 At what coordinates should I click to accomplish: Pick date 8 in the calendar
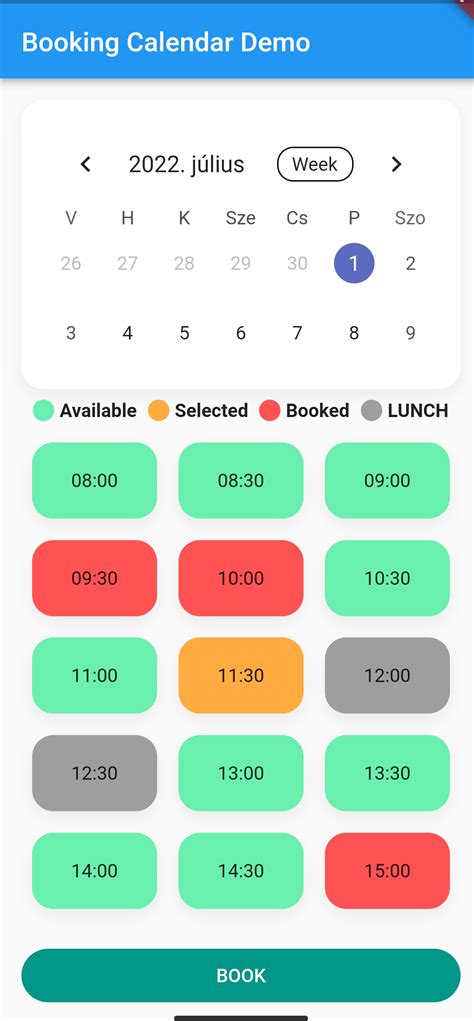click(354, 333)
